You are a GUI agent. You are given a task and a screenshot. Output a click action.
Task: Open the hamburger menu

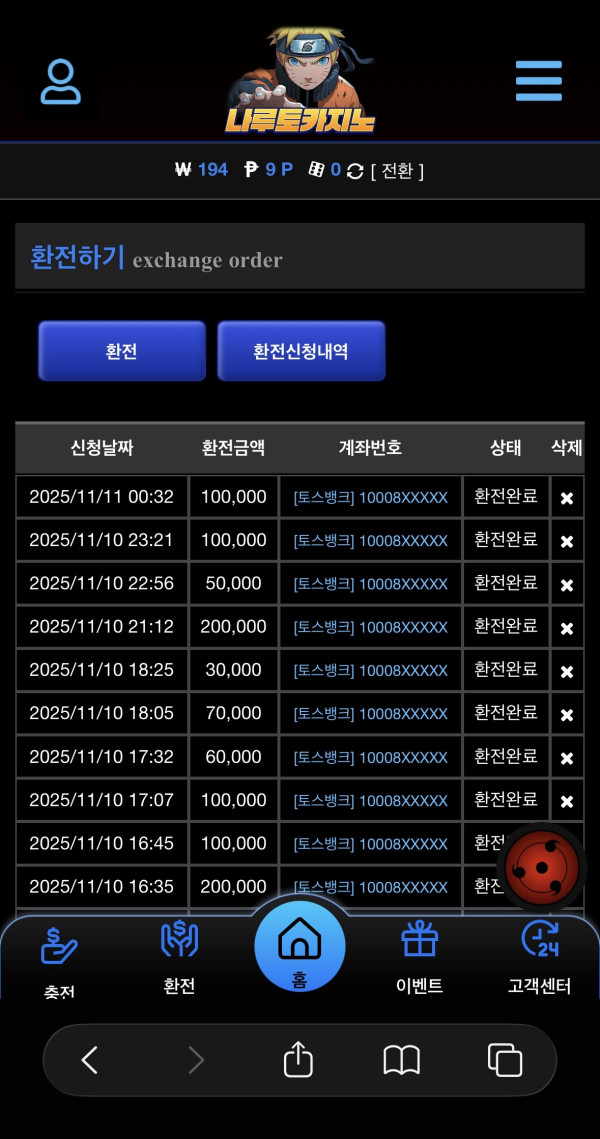pos(538,81)
